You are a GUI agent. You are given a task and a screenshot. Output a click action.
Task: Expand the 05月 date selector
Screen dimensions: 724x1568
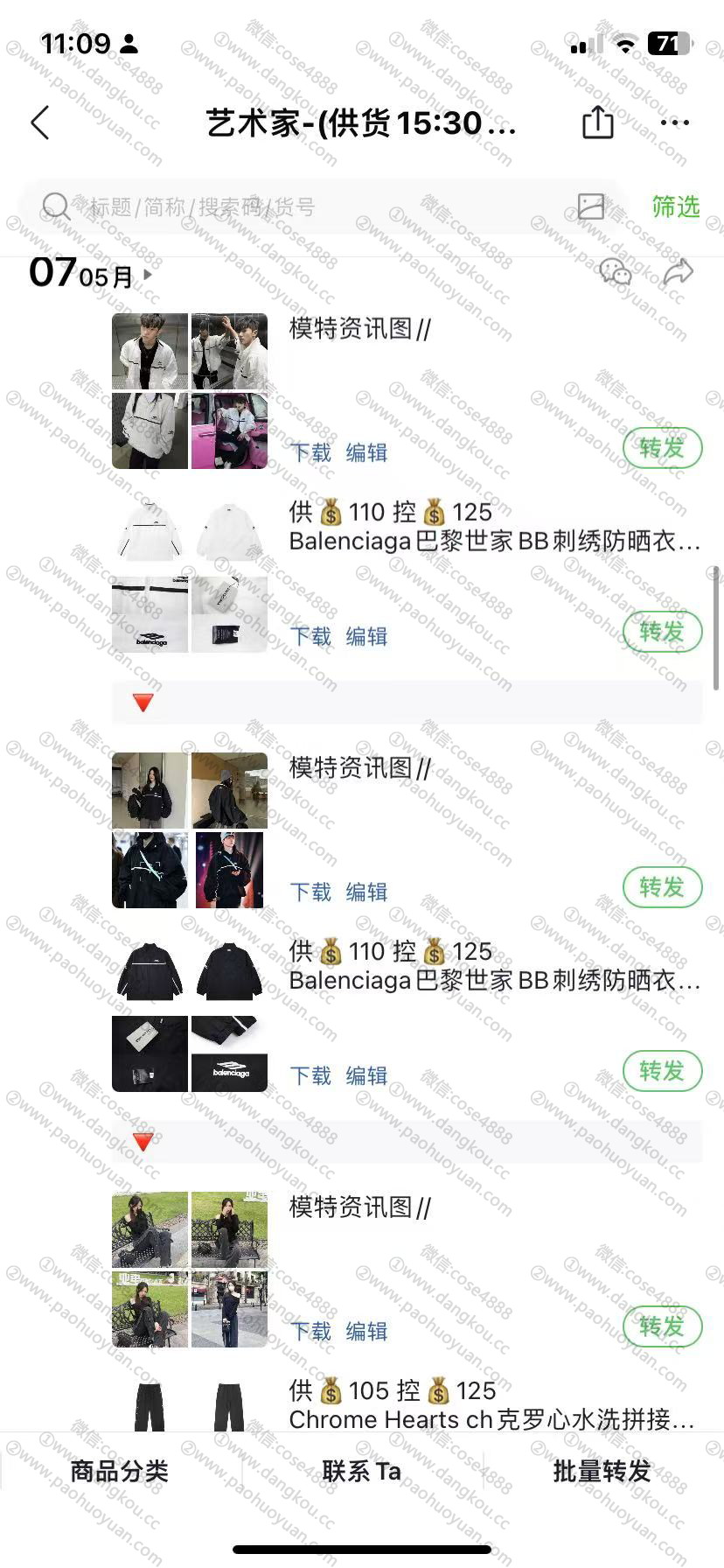tap(115, 276)
